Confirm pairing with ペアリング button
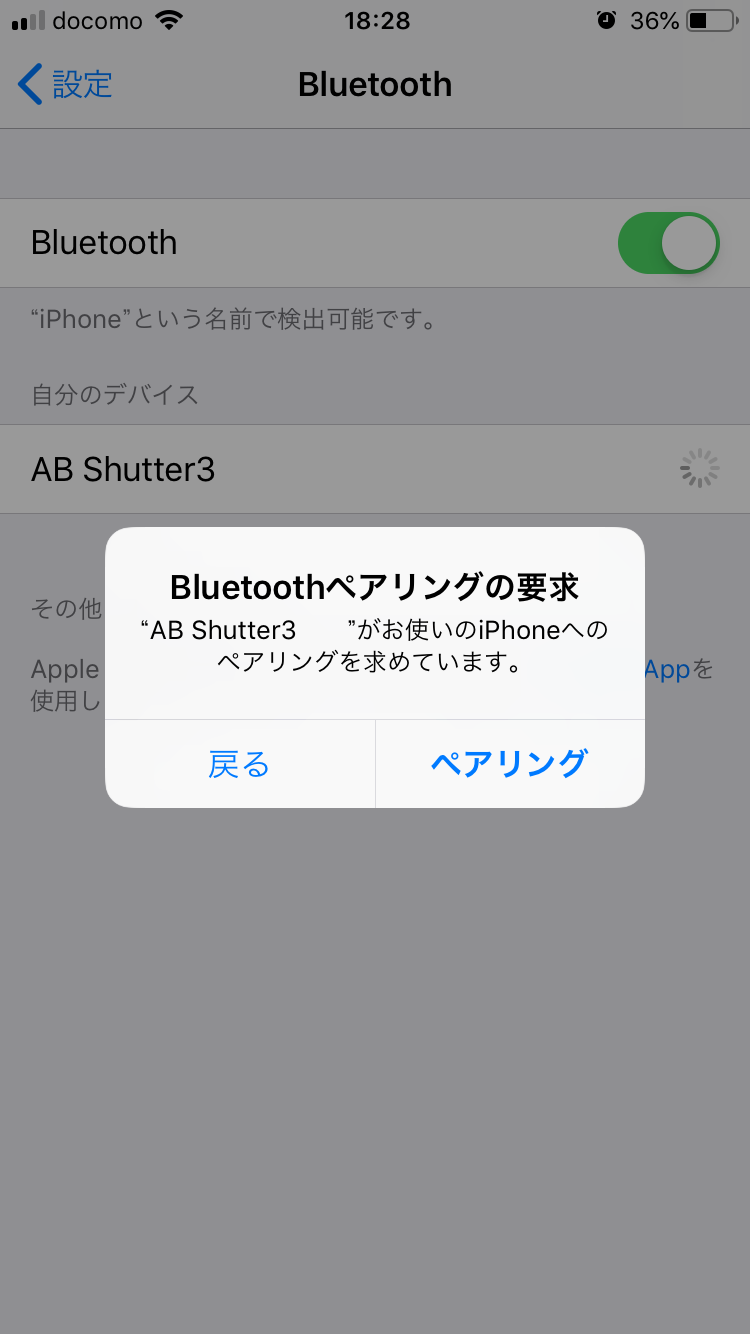Viewport: 750px width, 1334px height. (509, 764)
